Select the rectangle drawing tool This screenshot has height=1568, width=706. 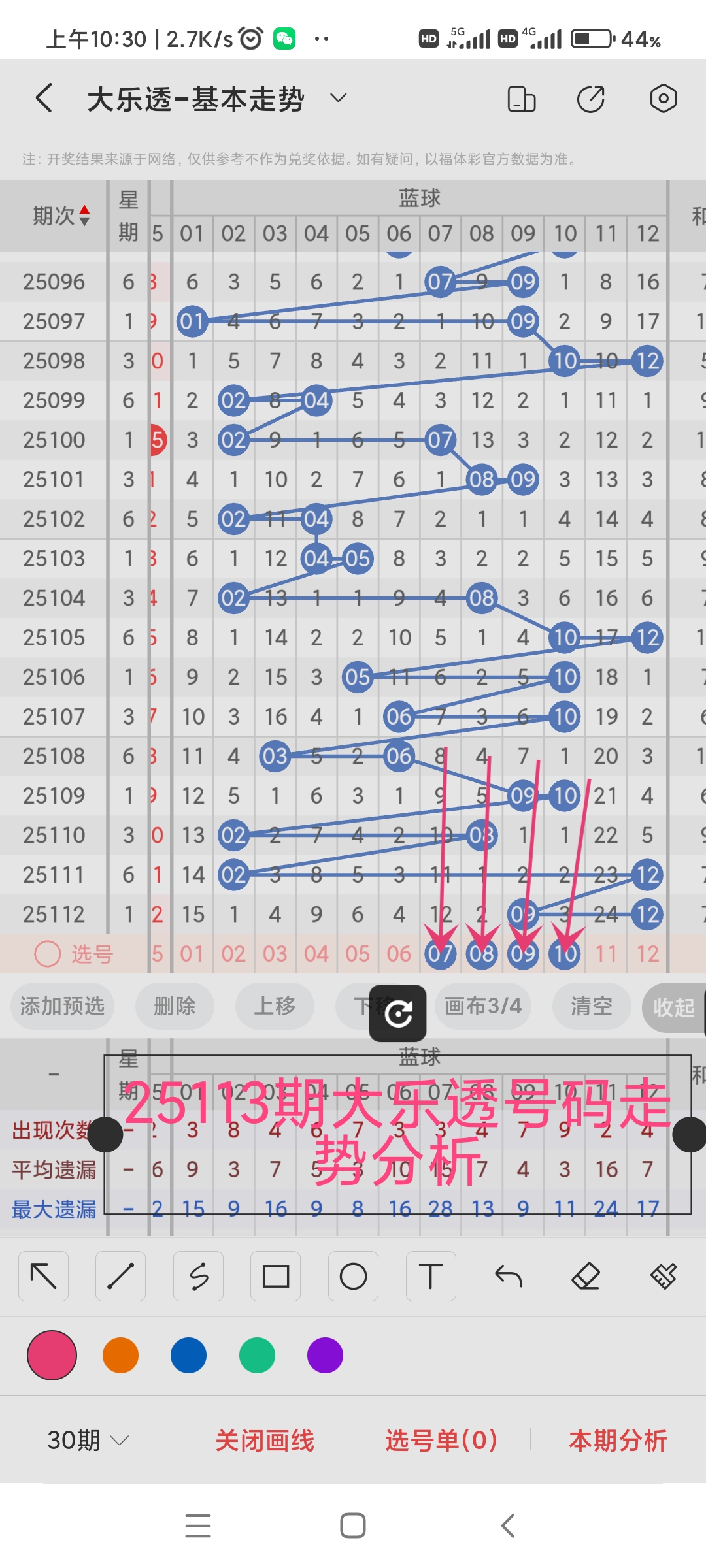pyautogui.click(x=275, y=1276)
